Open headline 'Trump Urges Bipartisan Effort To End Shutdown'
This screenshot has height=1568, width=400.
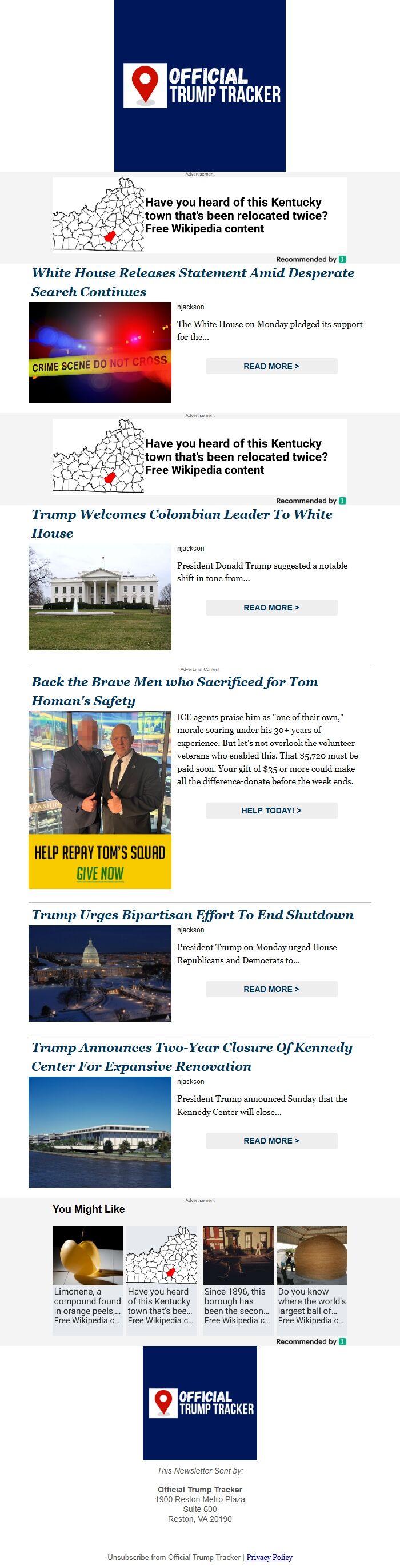coord(192,915)
